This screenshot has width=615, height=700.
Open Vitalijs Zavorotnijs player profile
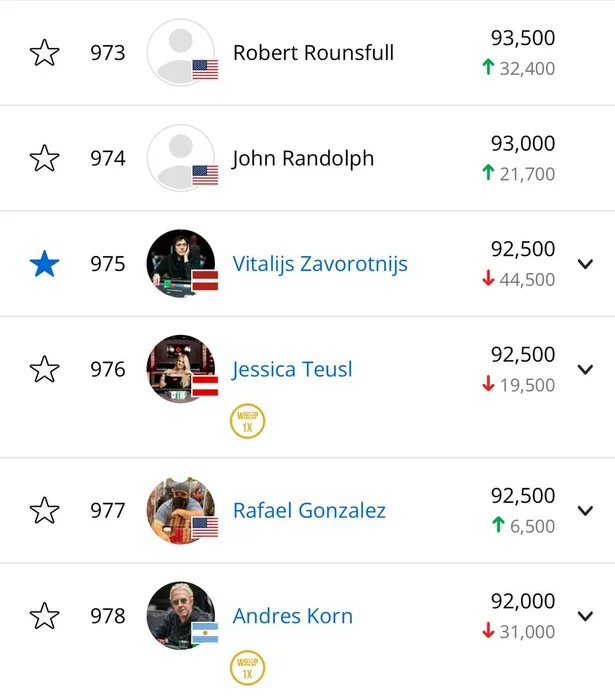click(319, 264)
